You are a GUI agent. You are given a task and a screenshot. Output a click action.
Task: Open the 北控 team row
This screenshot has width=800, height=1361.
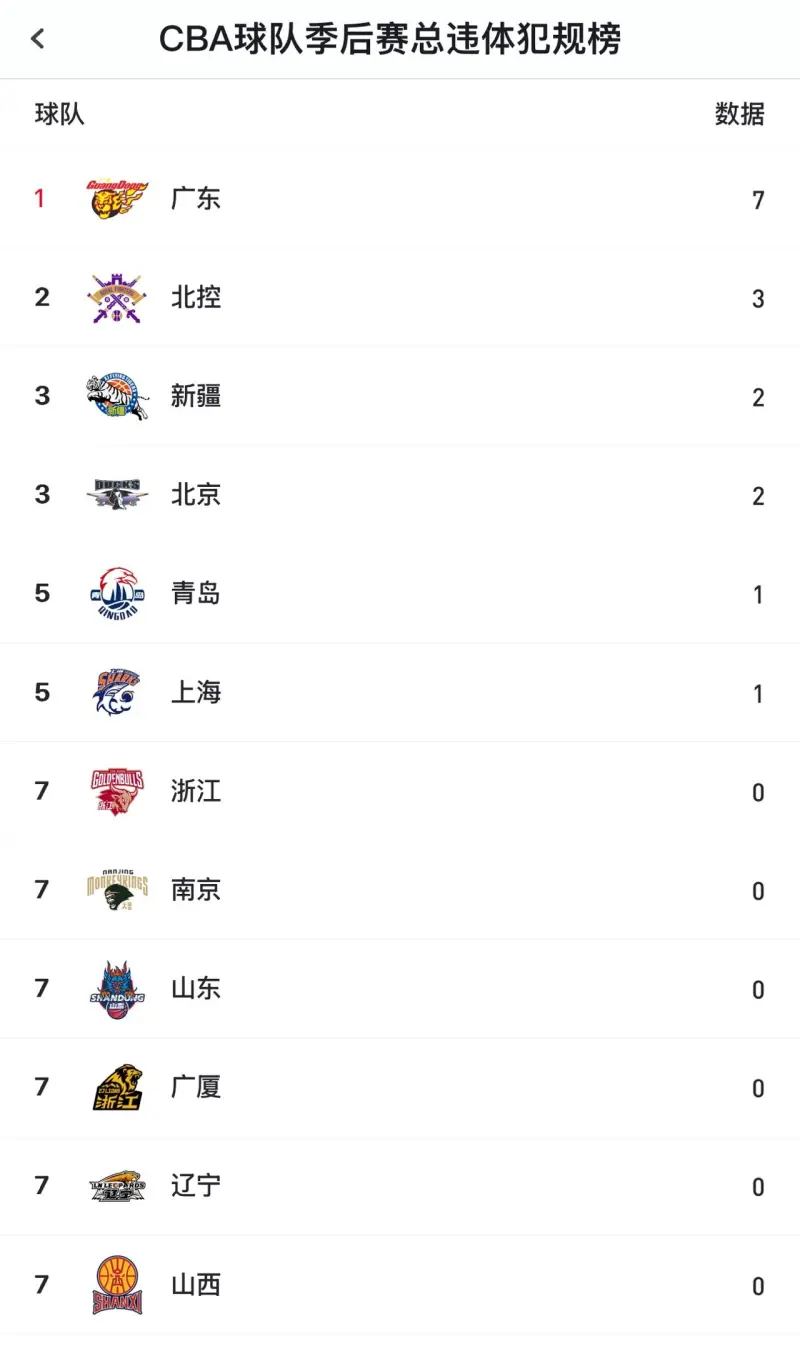(400, 297)
